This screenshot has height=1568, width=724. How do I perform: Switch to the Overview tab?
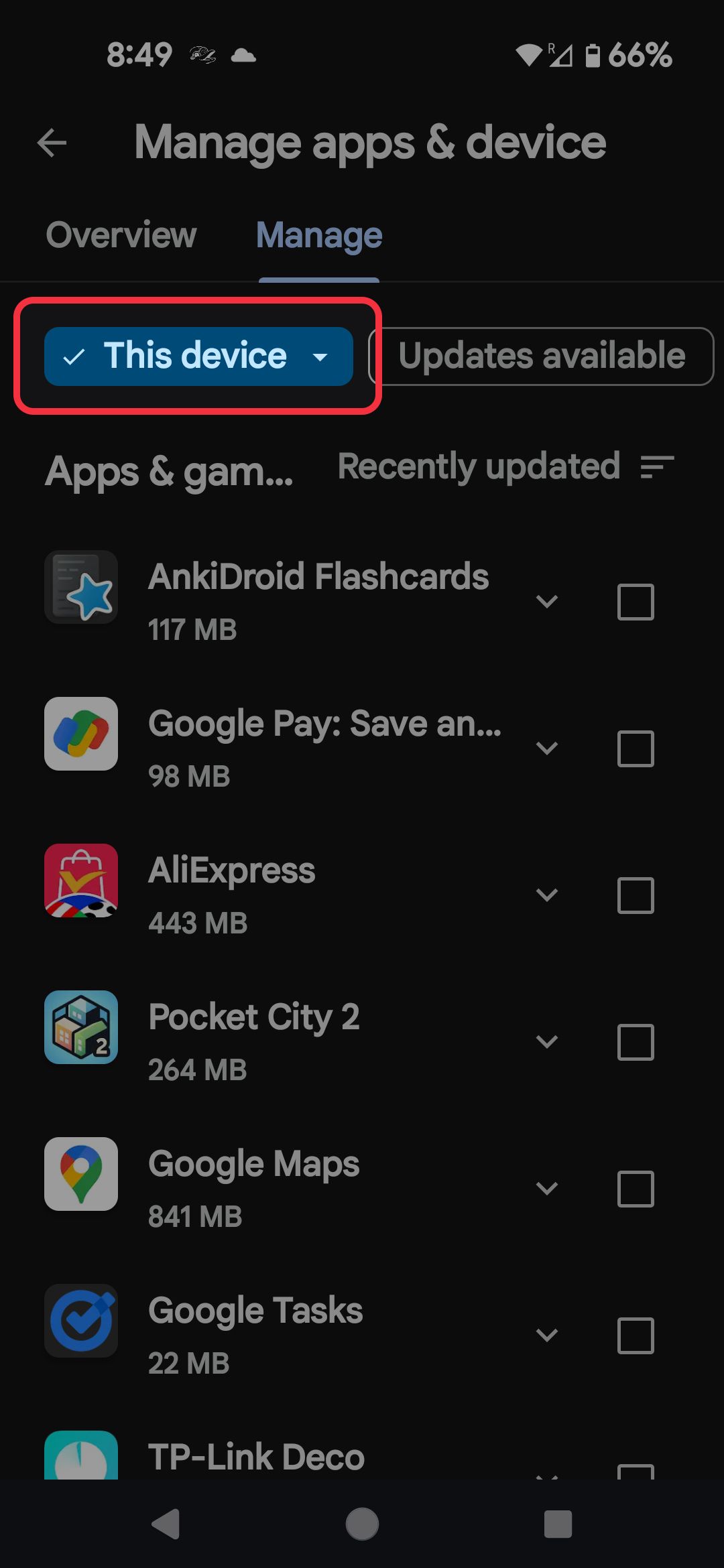[x=121, y=235]
